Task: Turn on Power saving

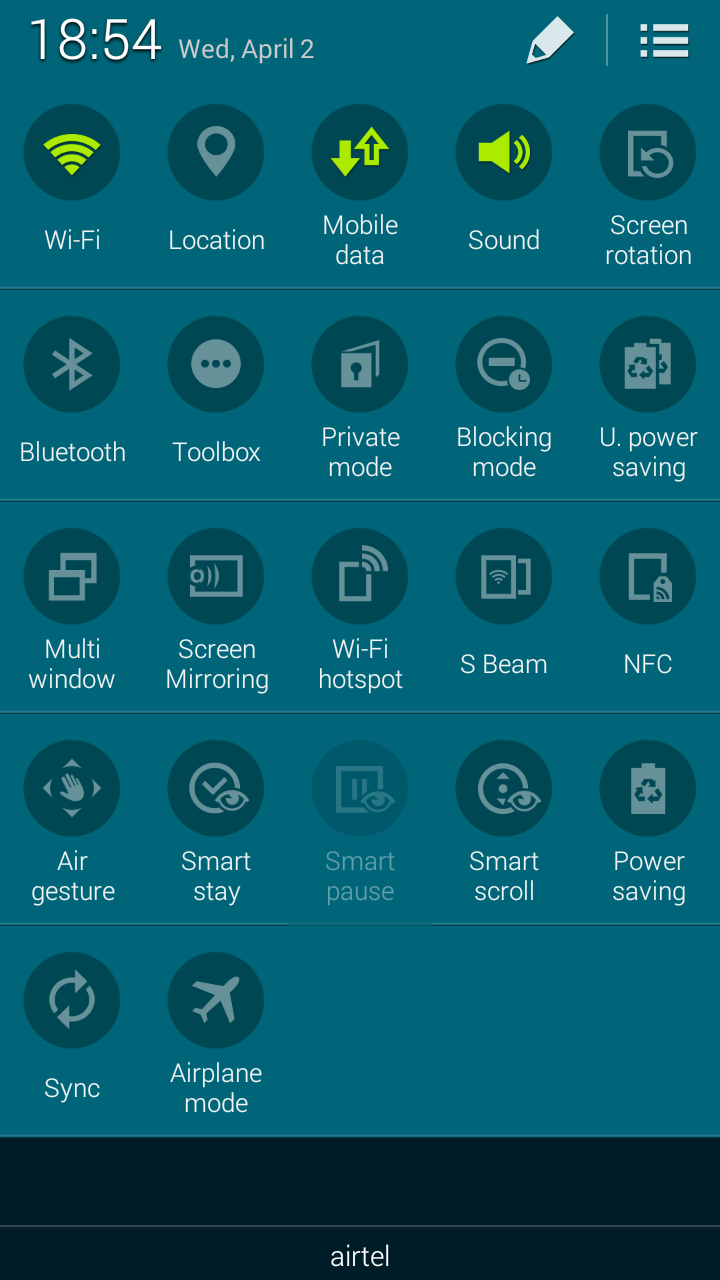Action: click(x=648, y=790)
